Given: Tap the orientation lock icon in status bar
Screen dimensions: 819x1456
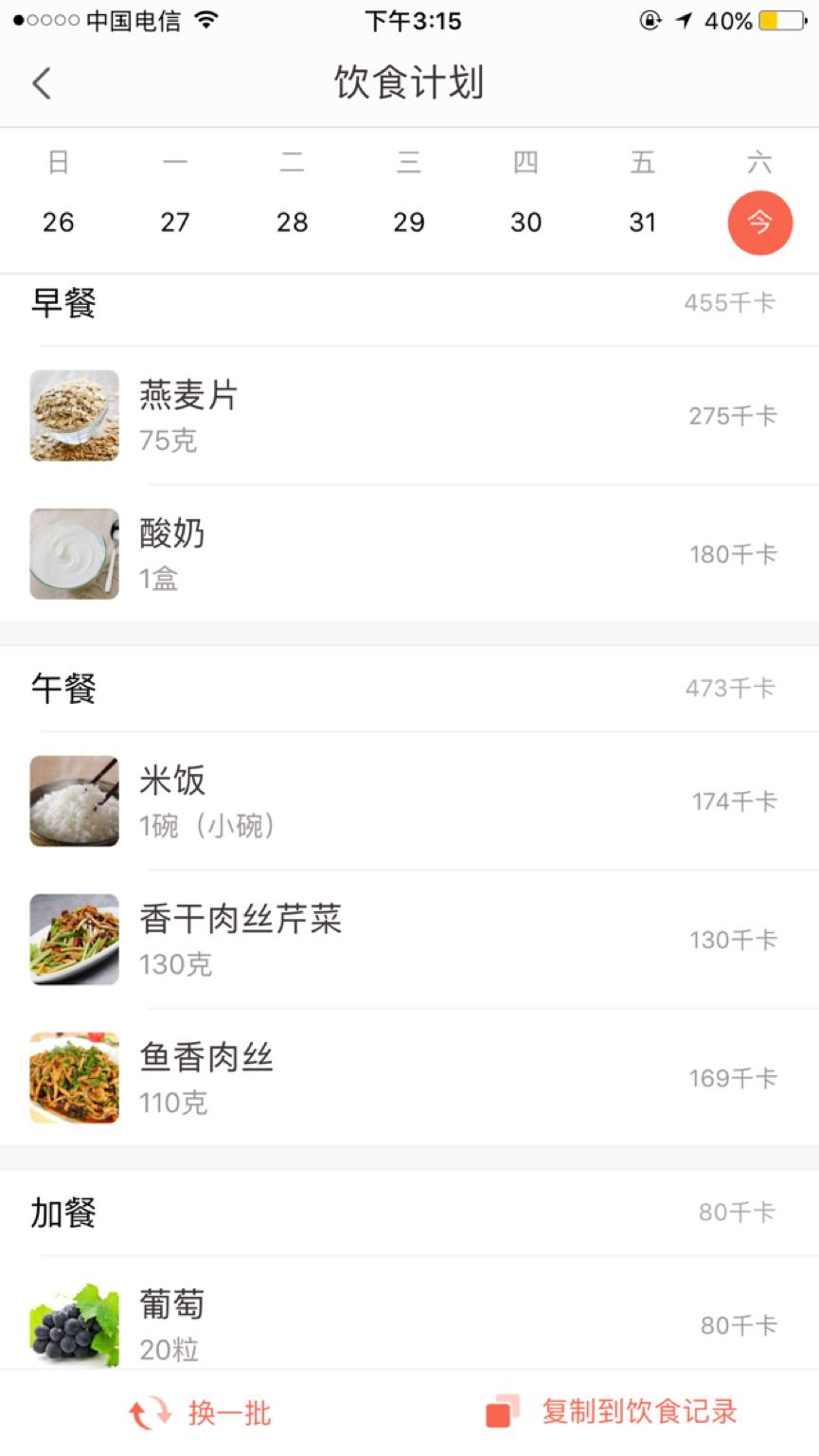Looking at the screenshot, I should [x=650, y=21].
